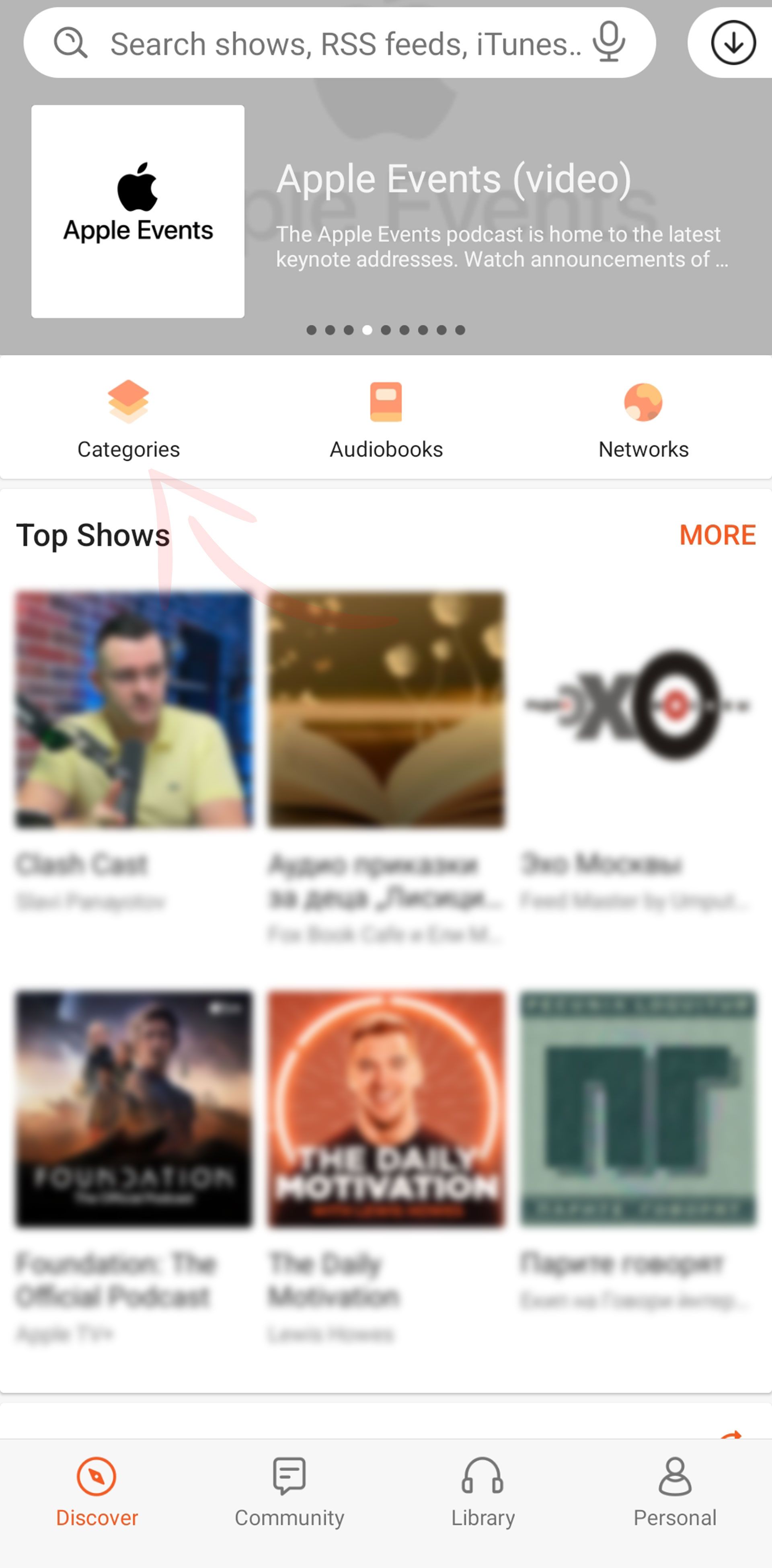Open the Эхо Москвы show

tap(638, 710)
